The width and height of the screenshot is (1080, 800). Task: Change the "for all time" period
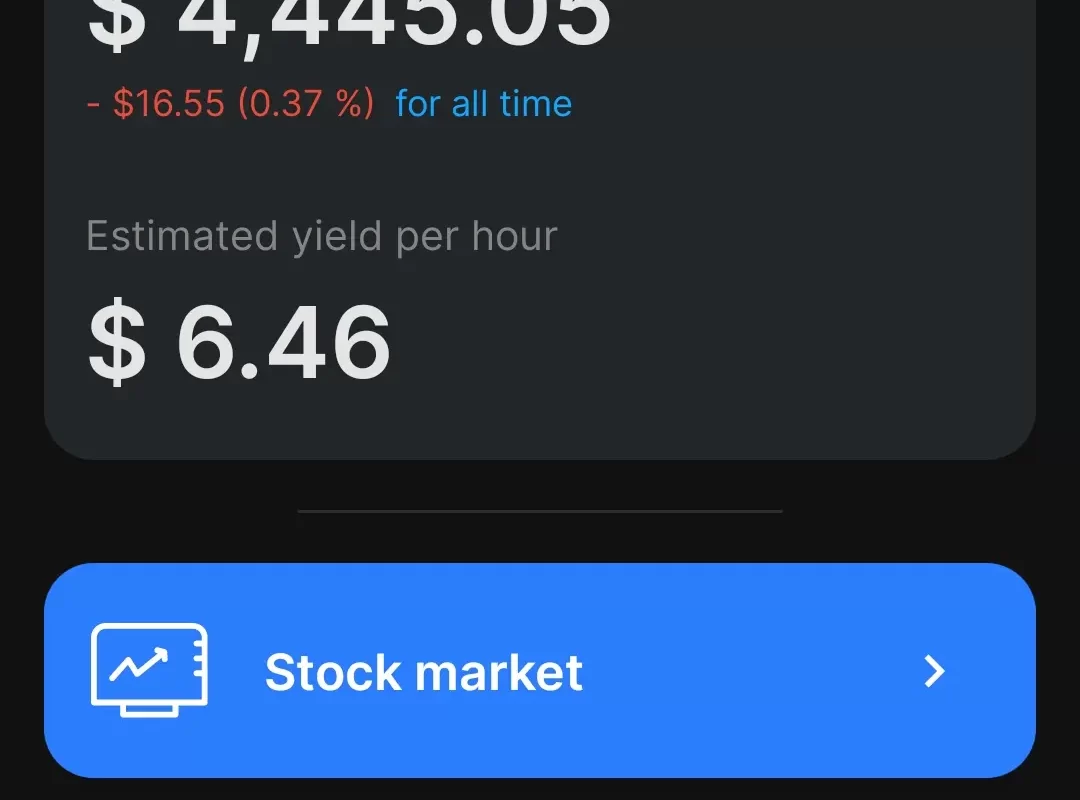483,103
